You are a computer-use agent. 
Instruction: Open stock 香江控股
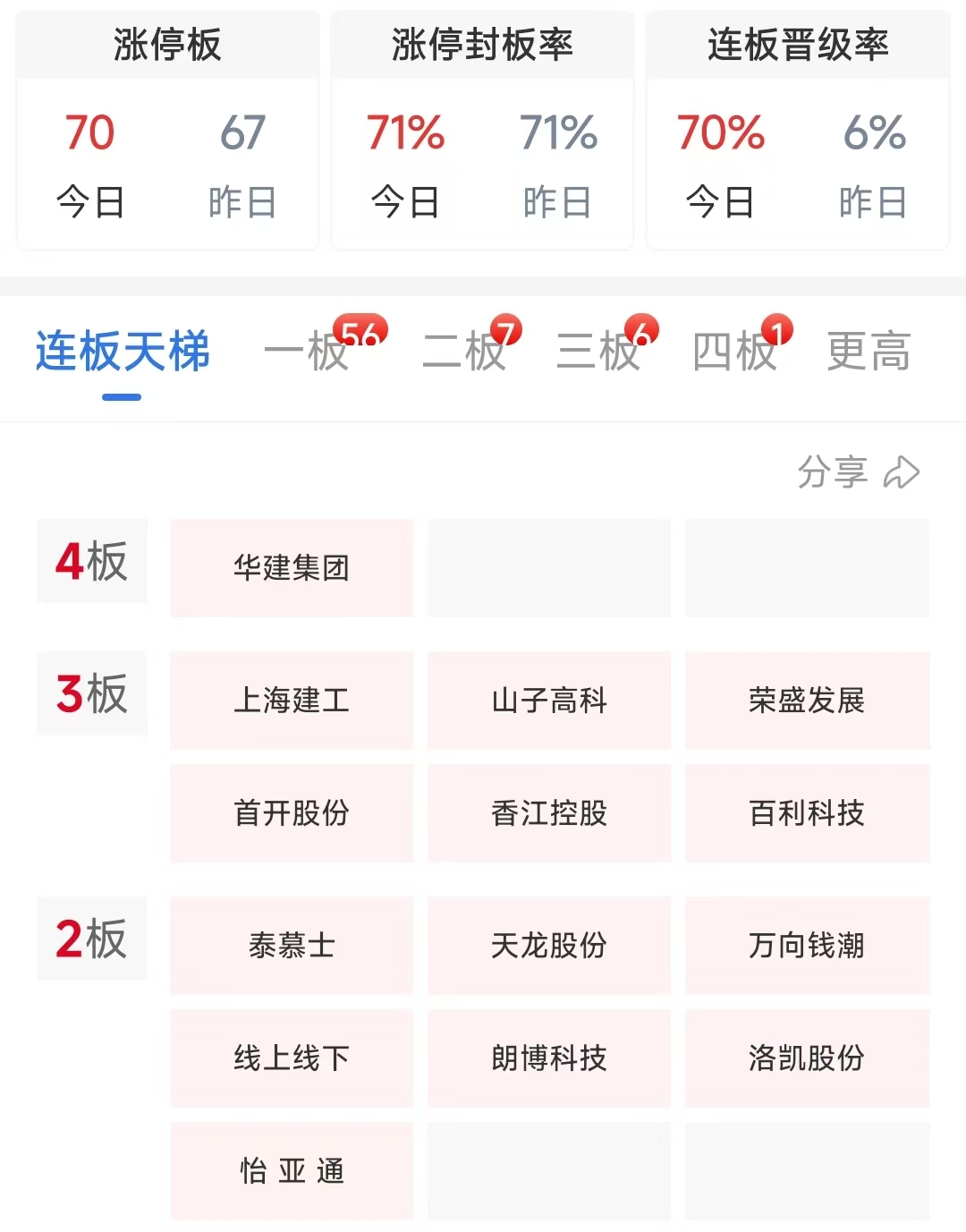549,813
